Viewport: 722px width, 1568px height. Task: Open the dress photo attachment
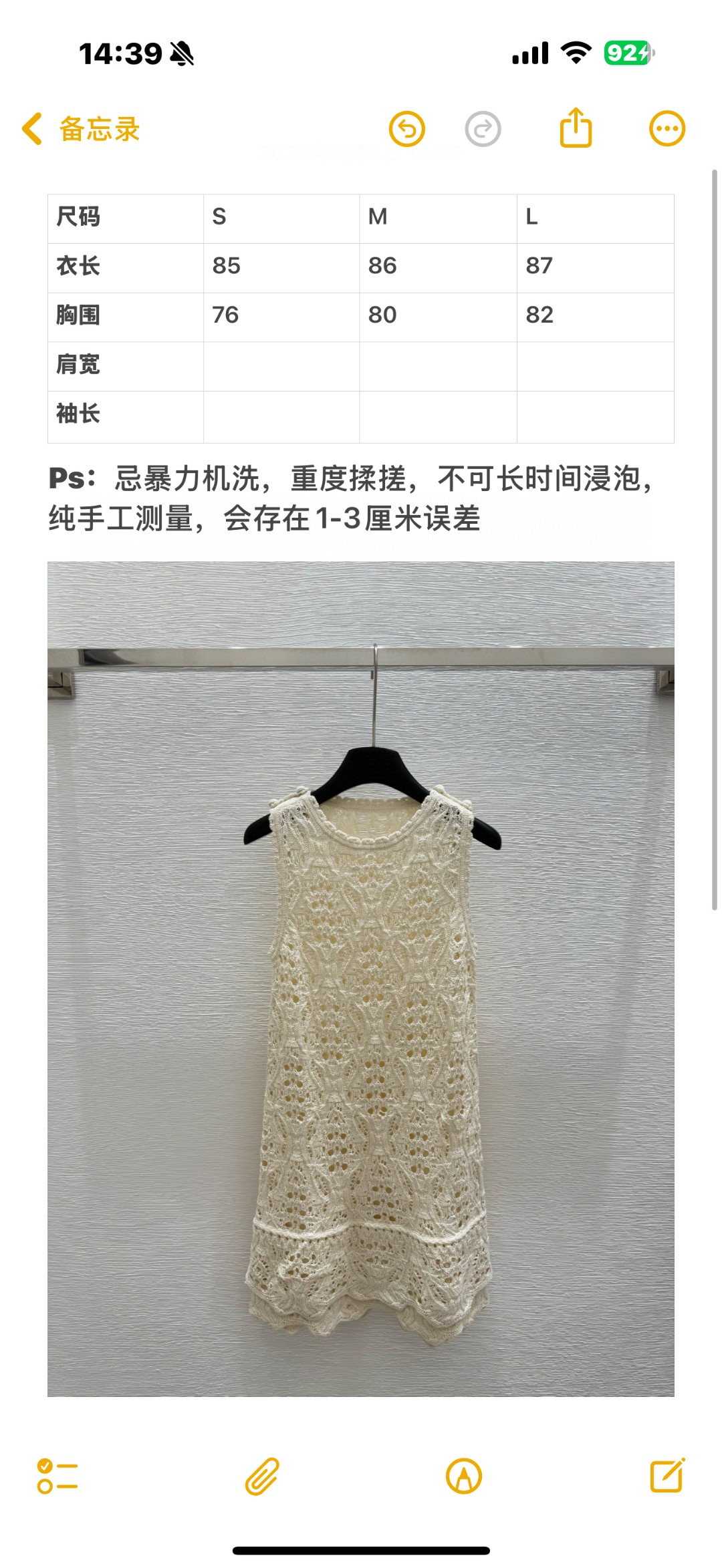[361, 979]
